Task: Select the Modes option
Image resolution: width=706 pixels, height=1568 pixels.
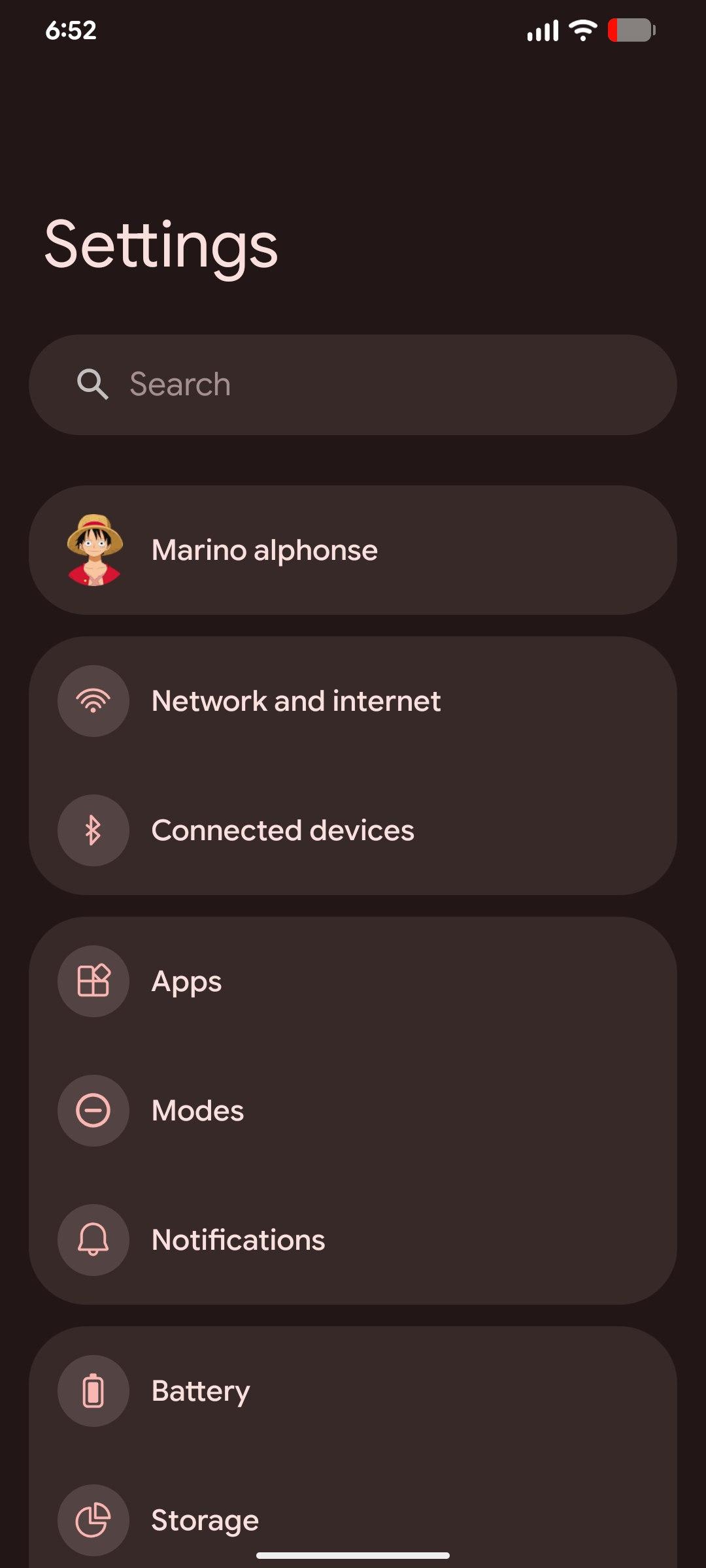Action: [353, 1111]
